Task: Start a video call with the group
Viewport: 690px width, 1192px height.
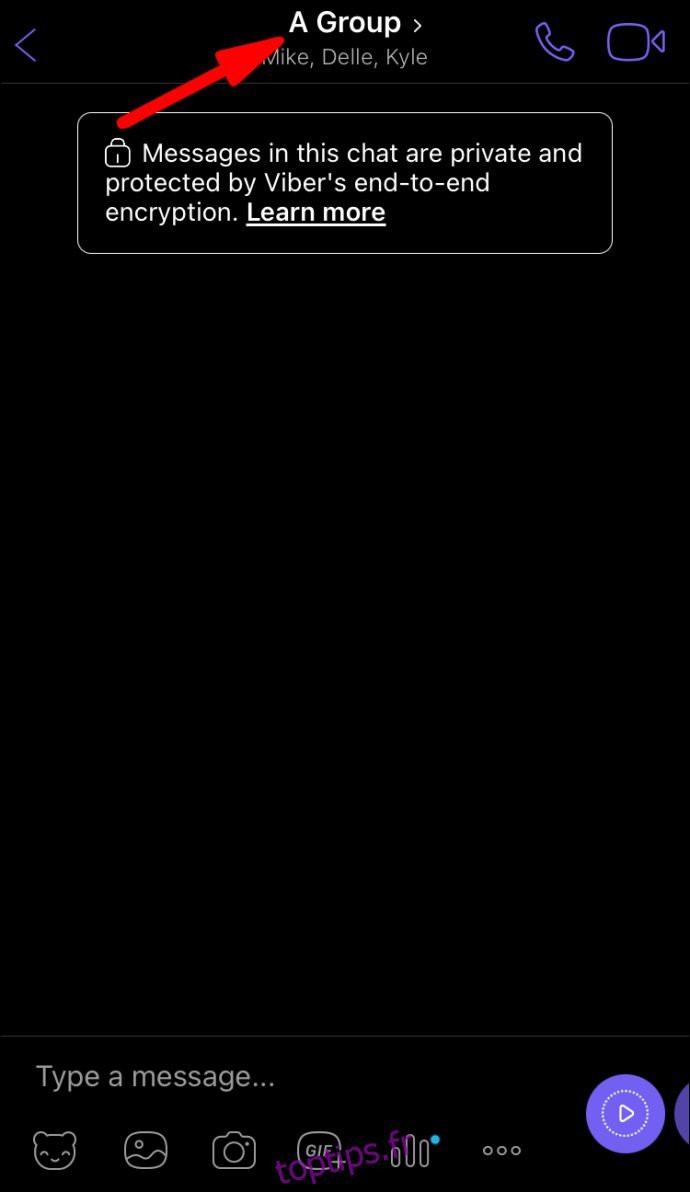Action: (x=636, y=42)
